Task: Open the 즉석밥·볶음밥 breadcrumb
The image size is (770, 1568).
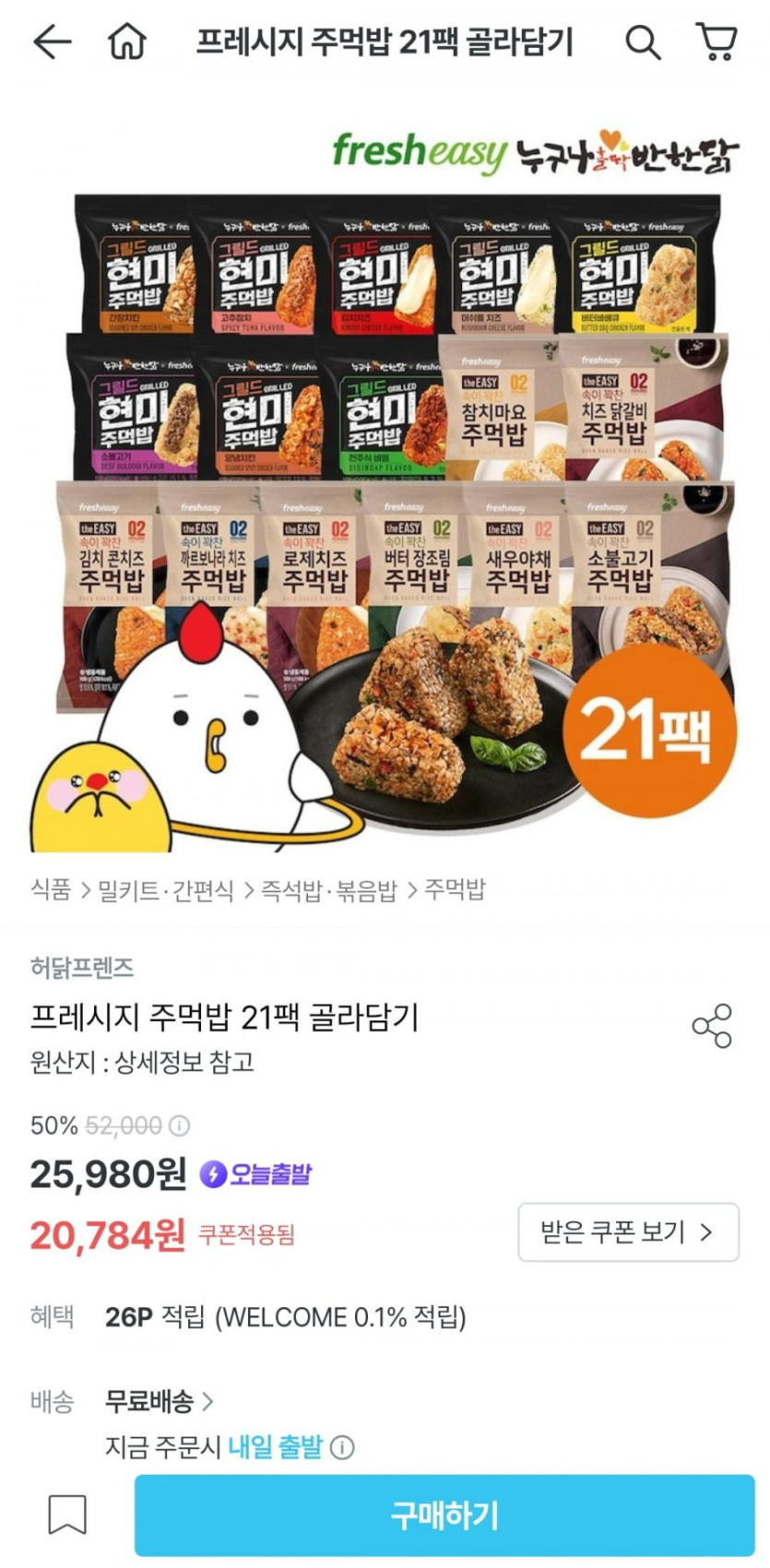Action: pos(328,890)
